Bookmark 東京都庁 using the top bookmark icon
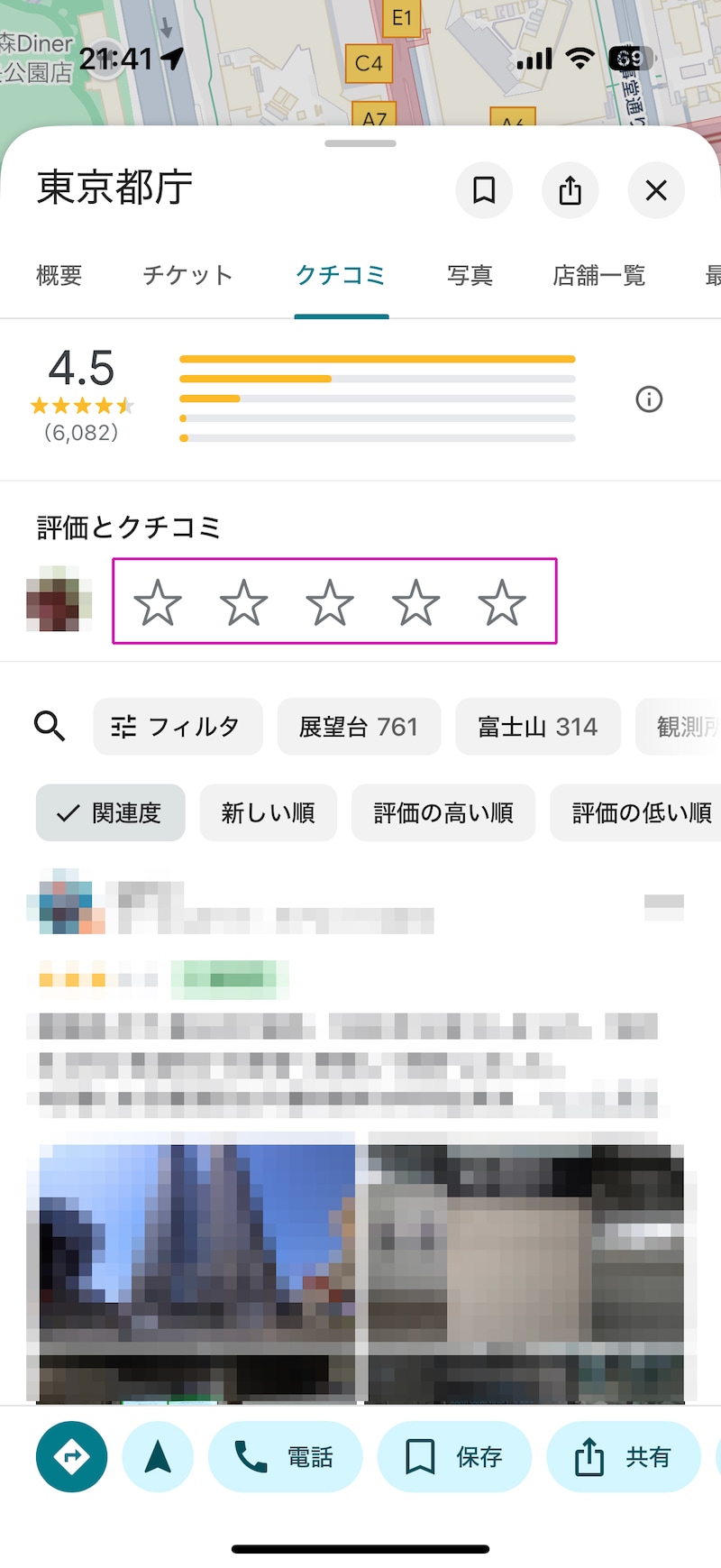 point(484,190)
